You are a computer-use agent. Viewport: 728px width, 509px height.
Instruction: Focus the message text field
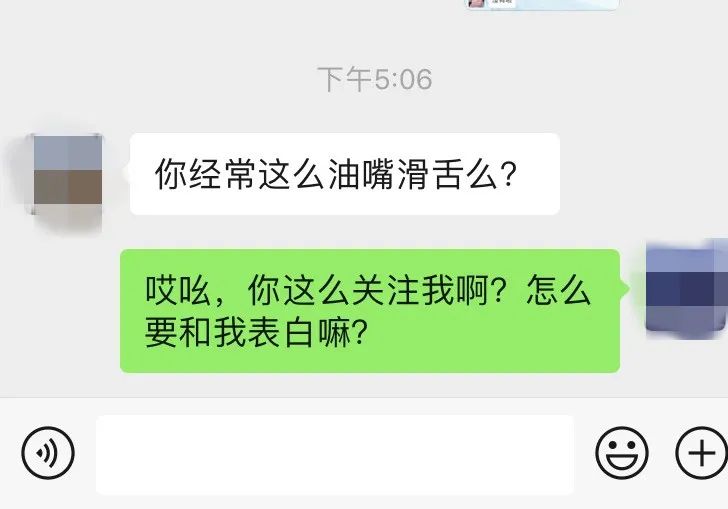point(335,454)
